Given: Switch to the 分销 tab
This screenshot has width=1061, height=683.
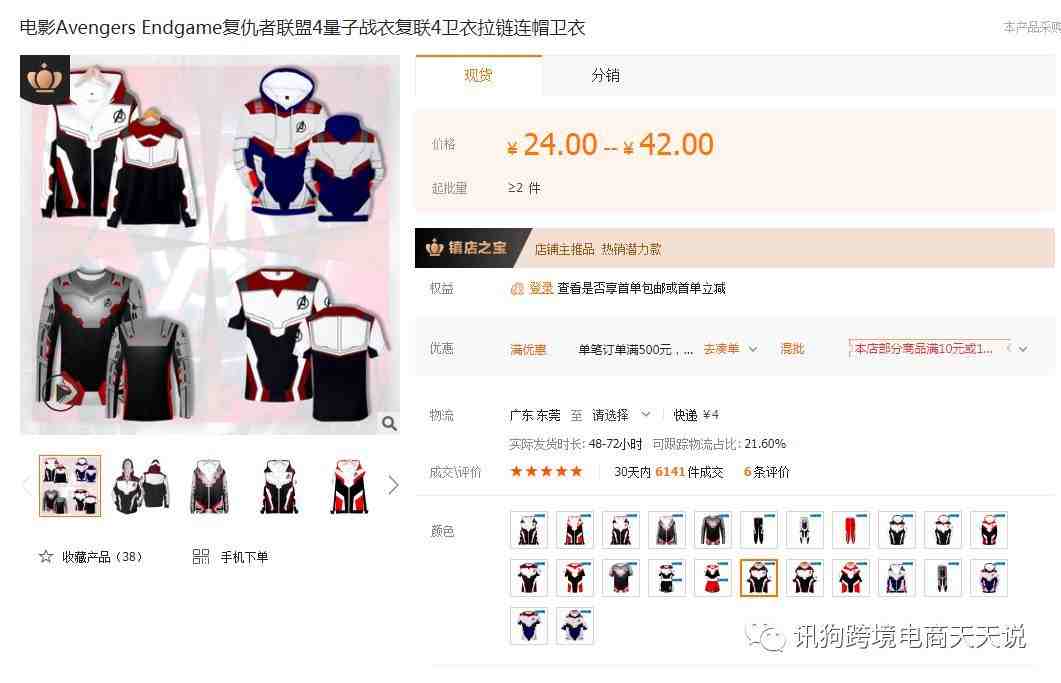Looking at the screenshot, I should (605, 75).
